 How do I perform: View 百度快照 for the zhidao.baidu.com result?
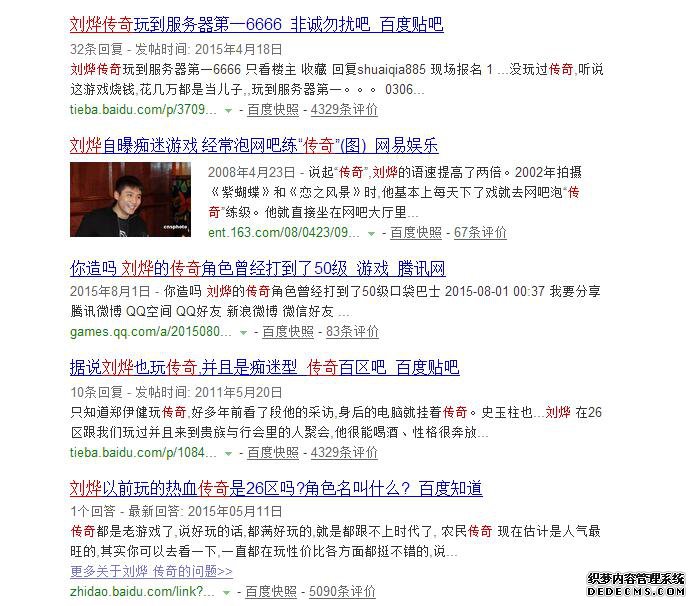[x=272, y=591]
